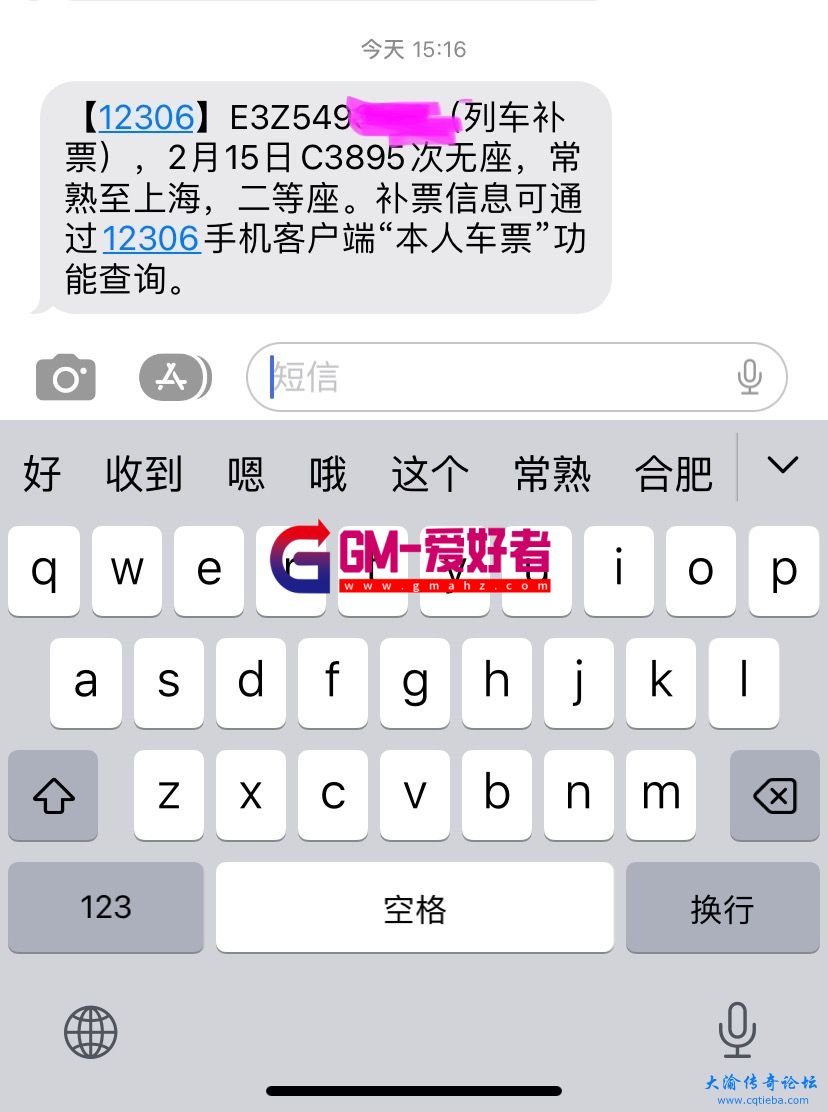Insert suggested word 常熟
The image size is (828, 1112).
553,472
